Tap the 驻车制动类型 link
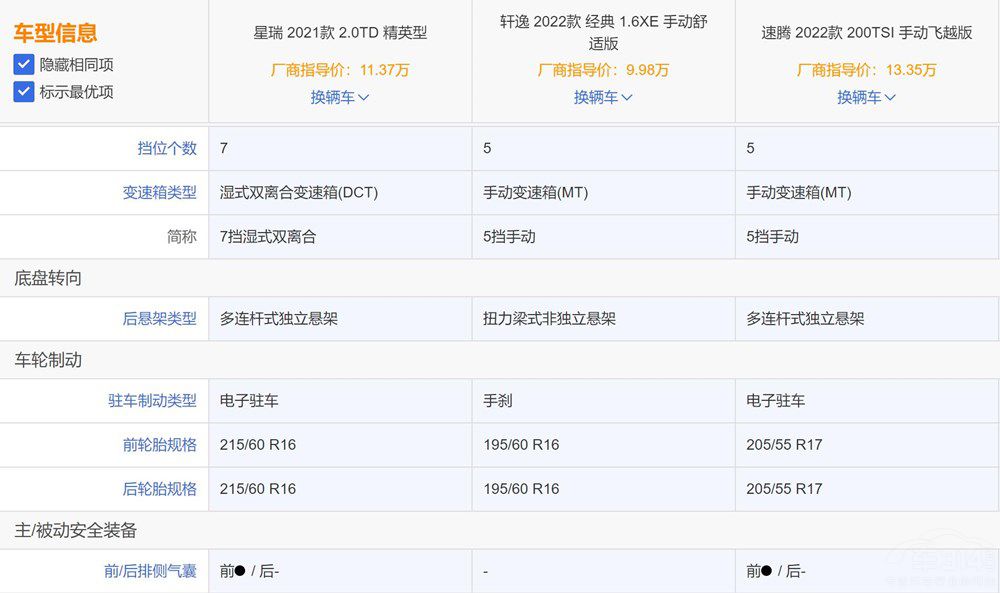This screenshot has width=1000, height=593. [152, 400]
